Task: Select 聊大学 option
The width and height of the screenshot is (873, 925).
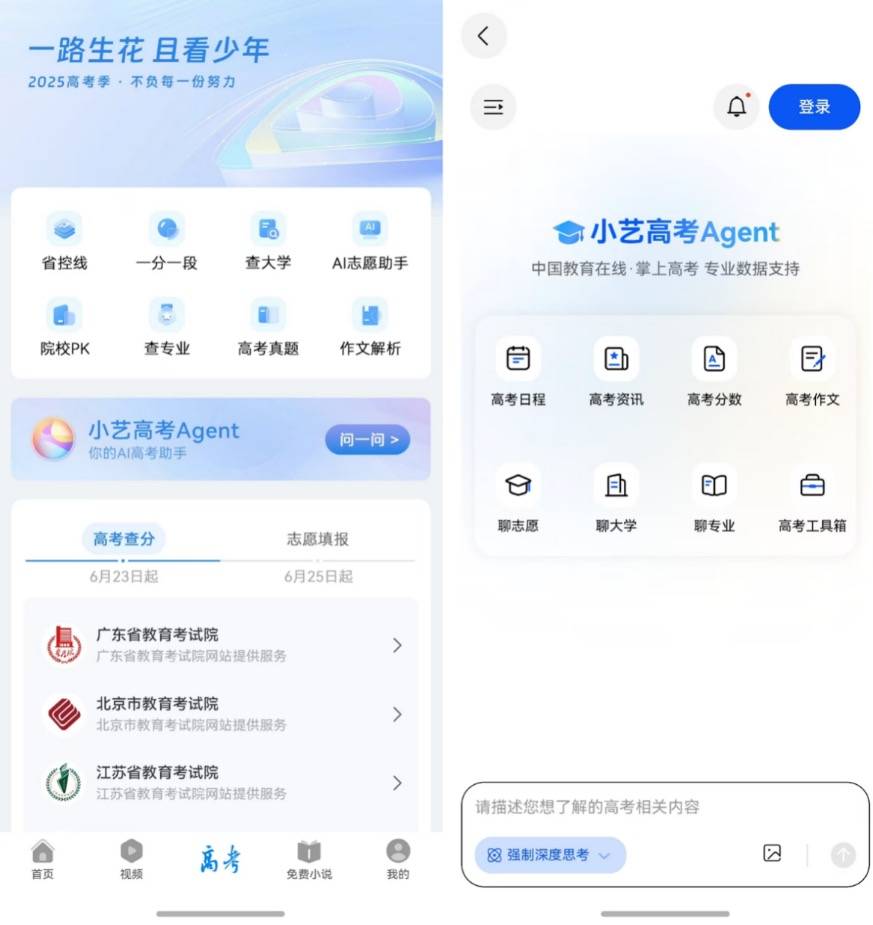Action: point(616,498)
